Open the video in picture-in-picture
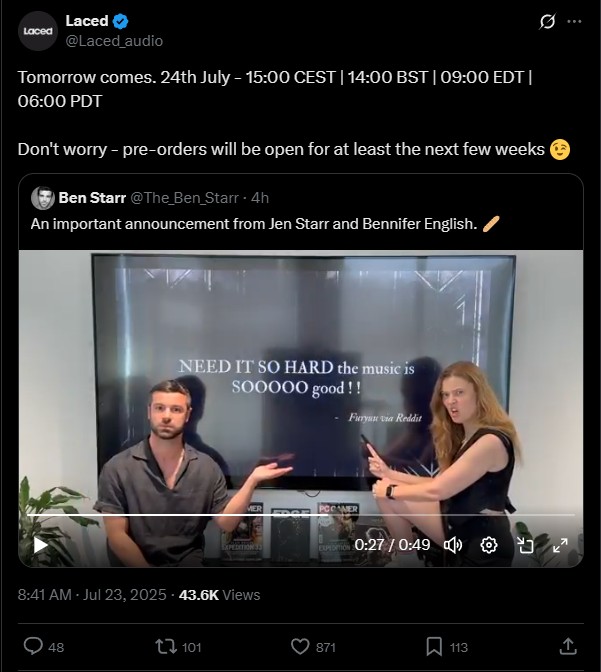 tap(525, 545)
